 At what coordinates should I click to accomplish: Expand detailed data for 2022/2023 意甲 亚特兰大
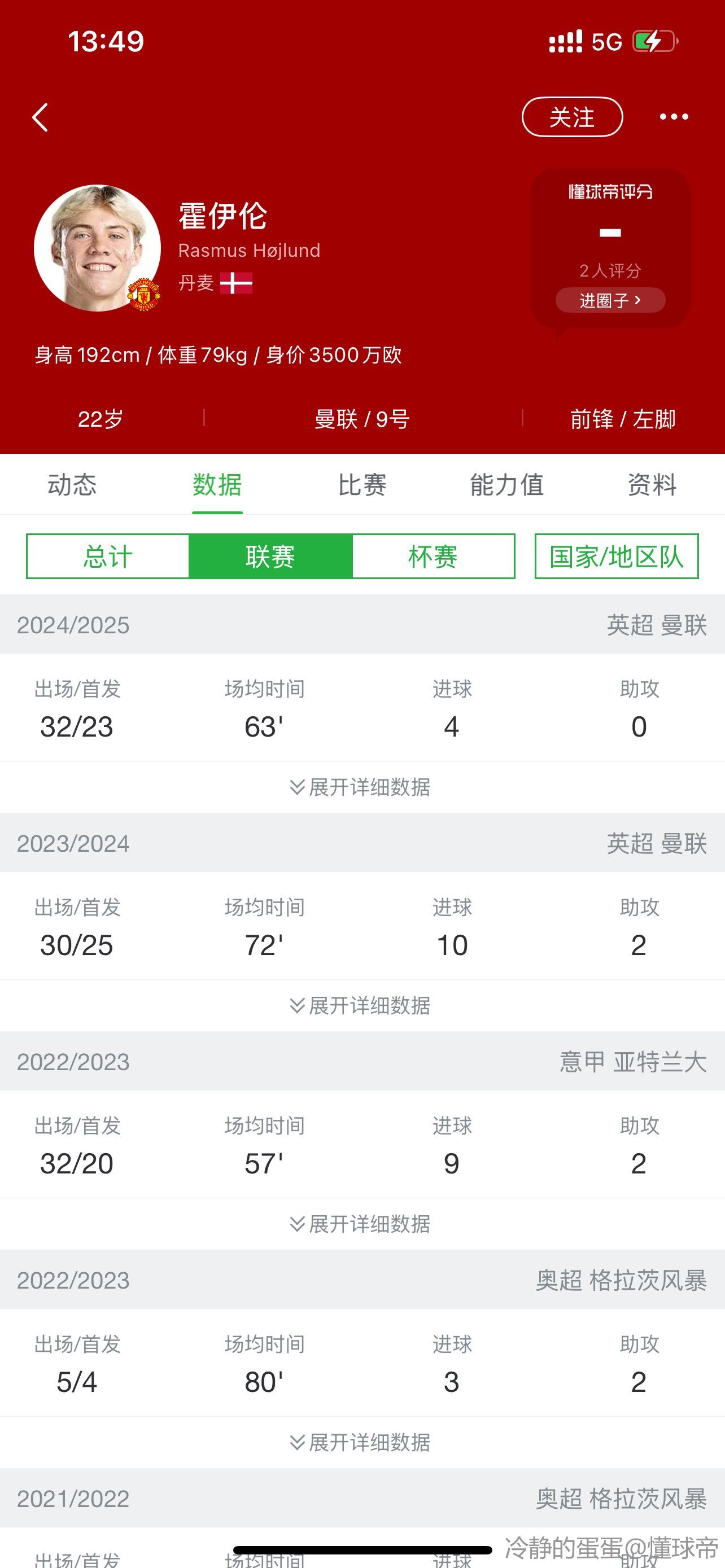tap(360, 1224)
